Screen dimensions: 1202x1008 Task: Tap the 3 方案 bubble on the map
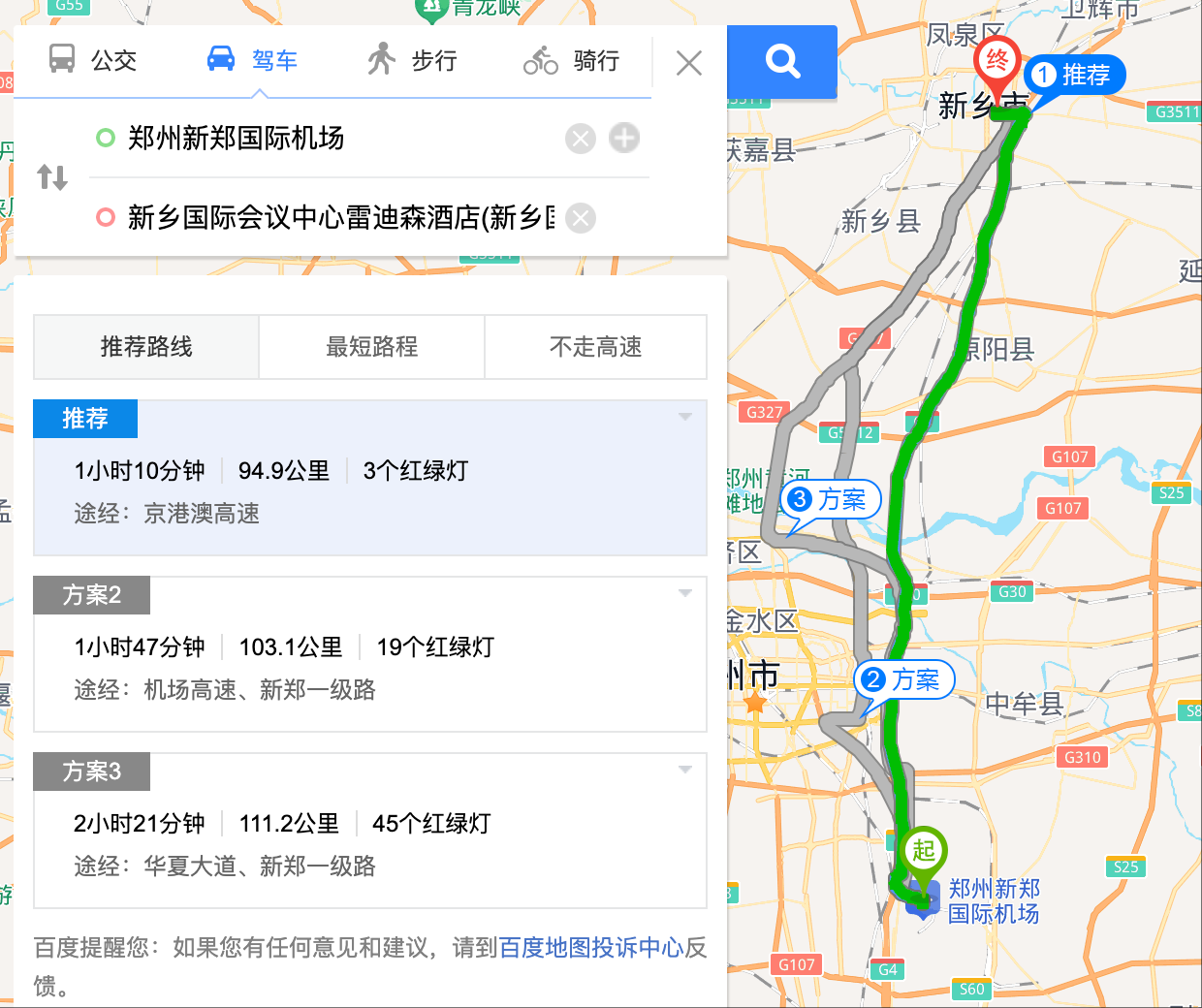[832, 499]
